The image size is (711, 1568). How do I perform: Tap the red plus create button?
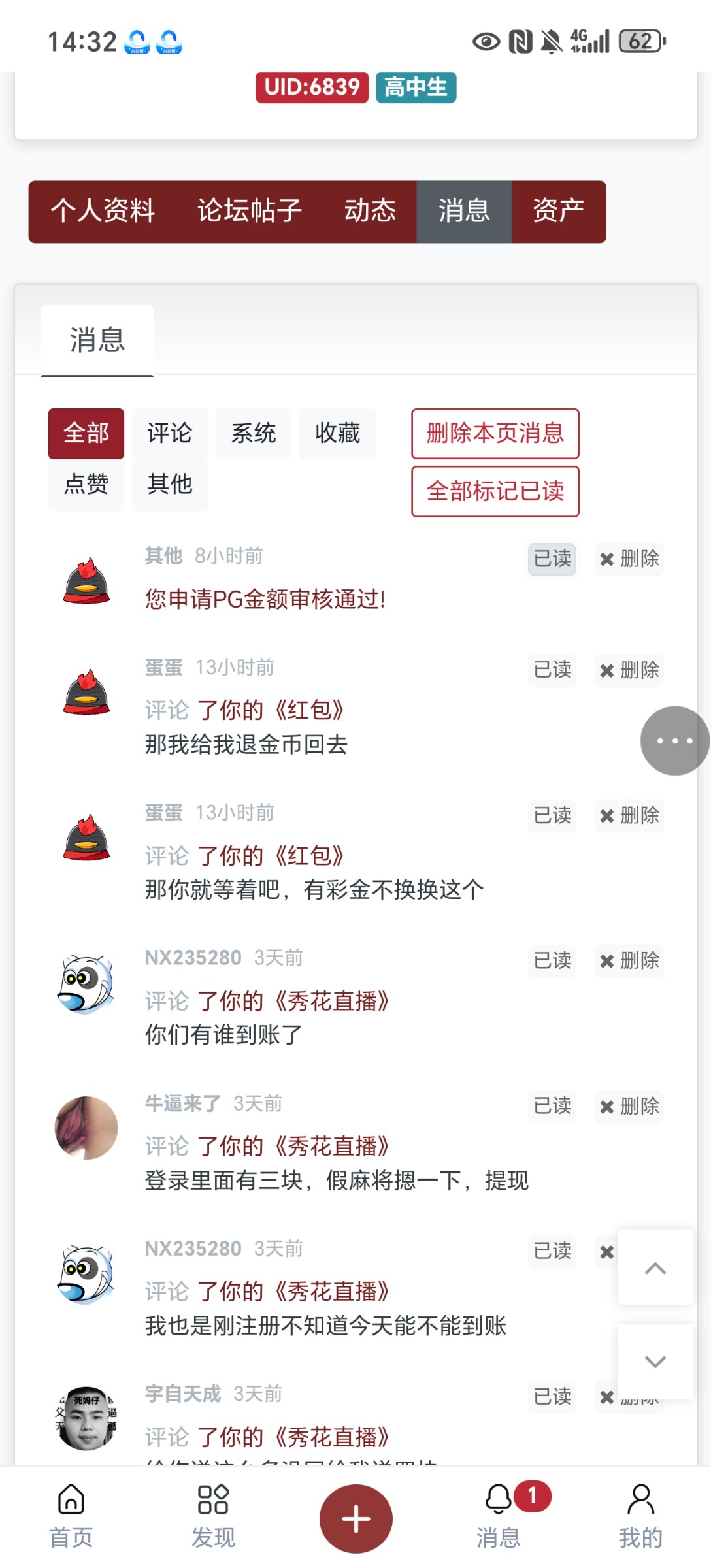pos(355,1519)
